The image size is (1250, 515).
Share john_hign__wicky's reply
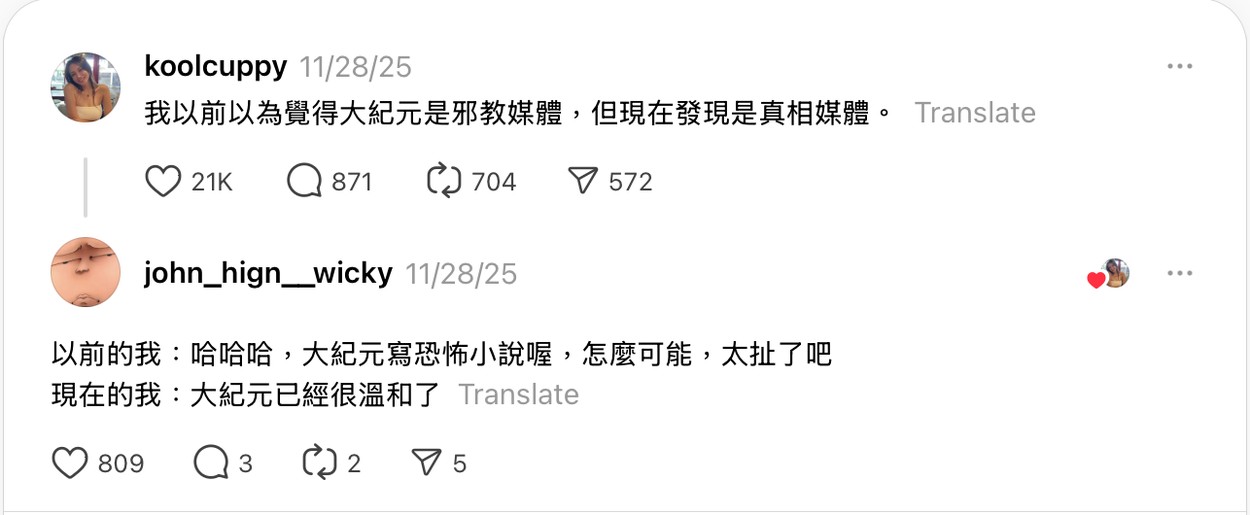[427, 463]
